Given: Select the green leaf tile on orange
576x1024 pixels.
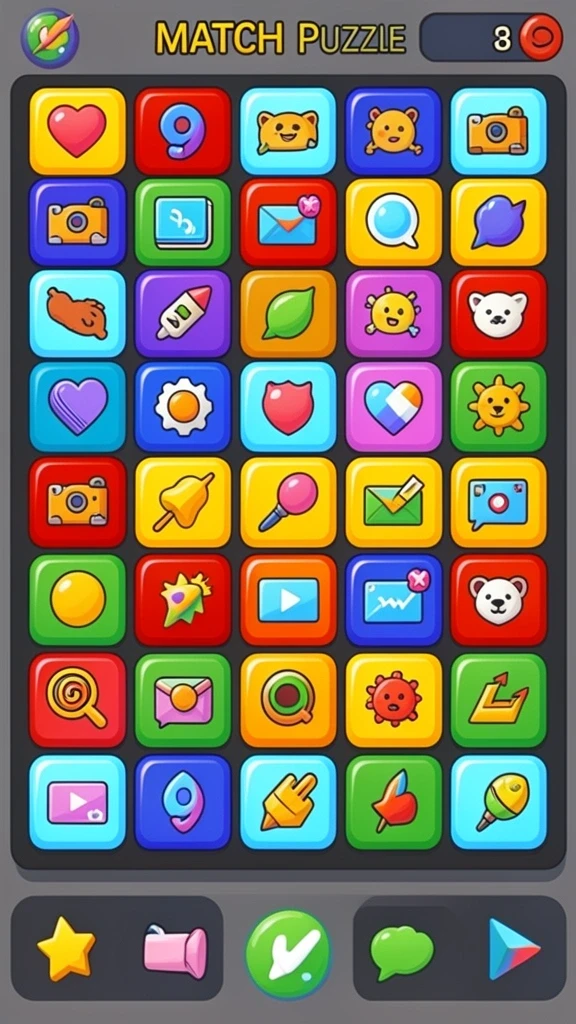Looking at the screenshot, I should [x=288, y=313].
